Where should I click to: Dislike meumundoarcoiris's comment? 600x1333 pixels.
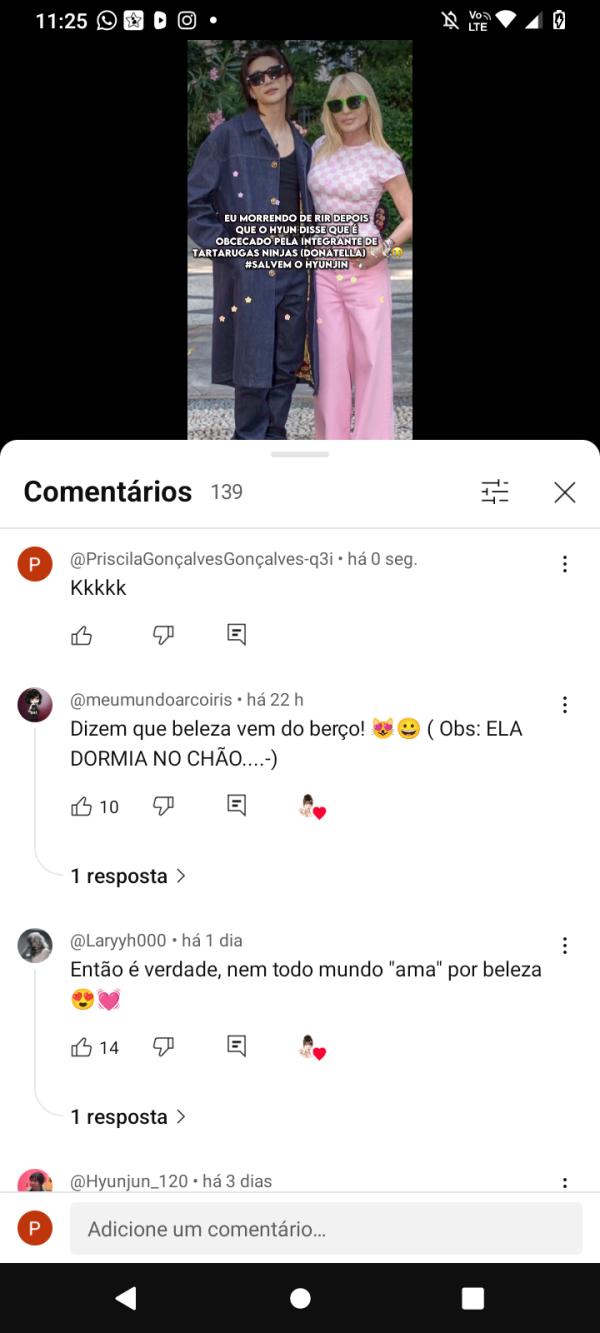163,806
